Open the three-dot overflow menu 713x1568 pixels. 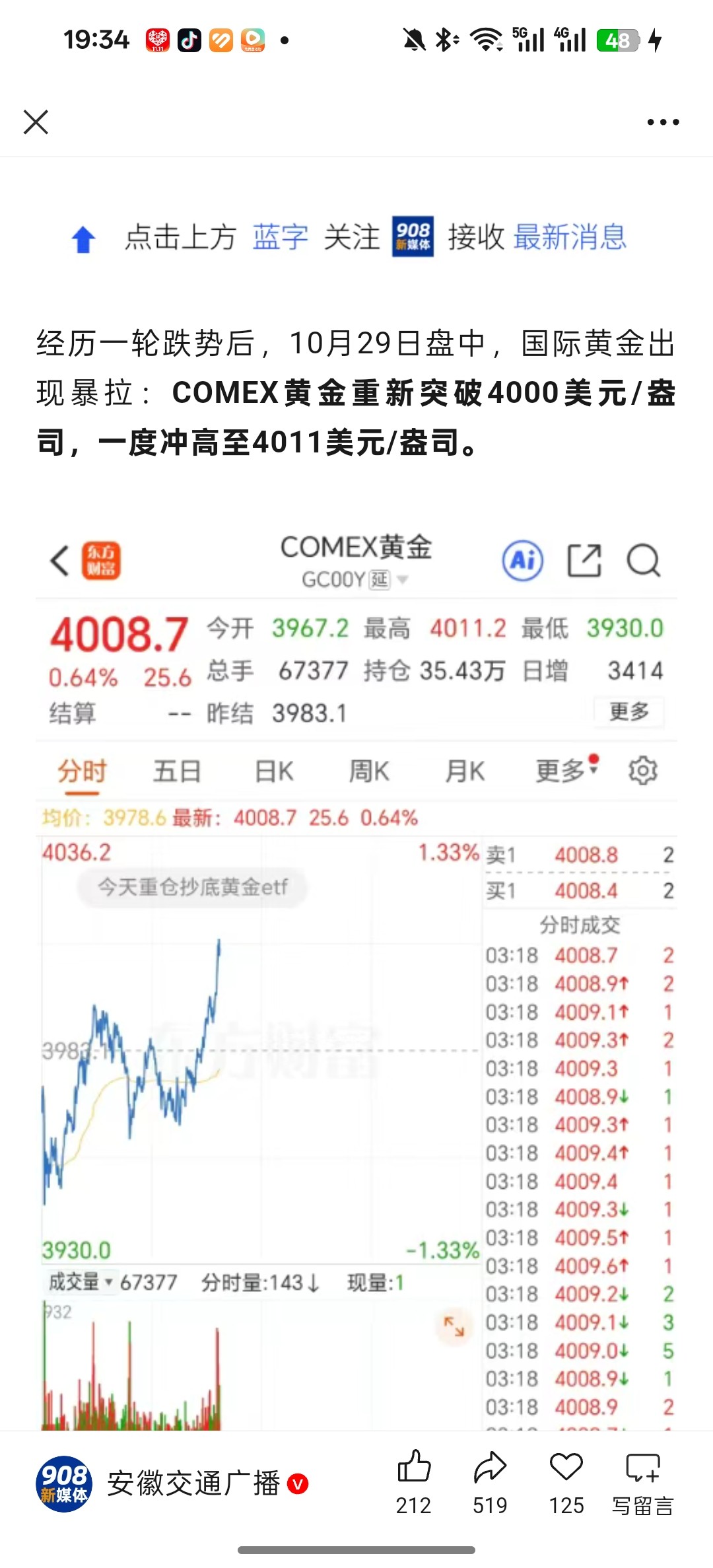click(663, 122)
